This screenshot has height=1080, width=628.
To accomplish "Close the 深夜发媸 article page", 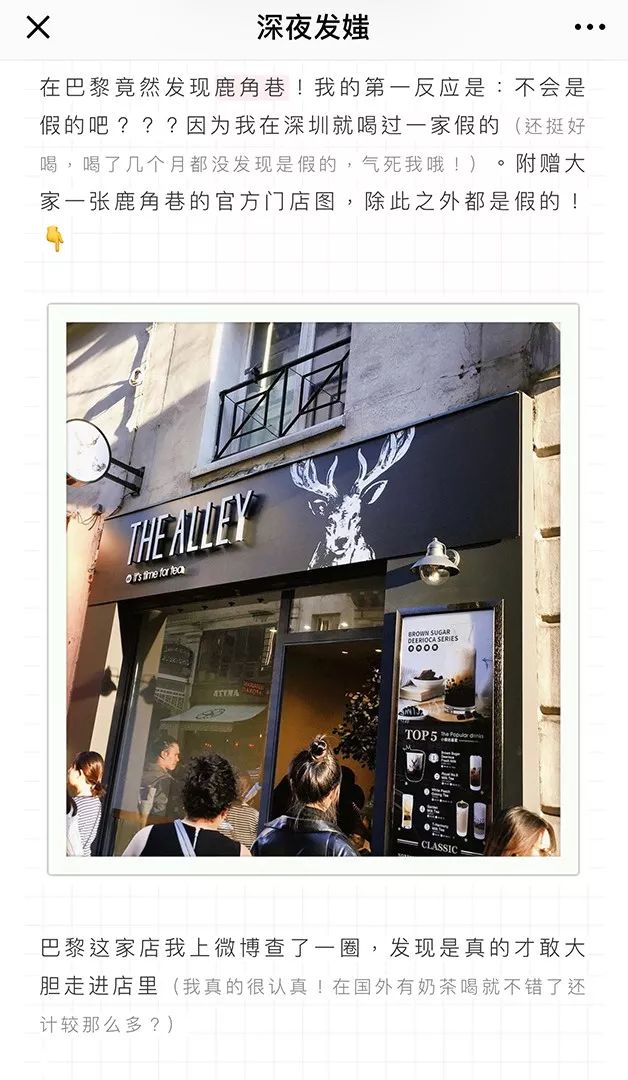I will pos(38,28).
